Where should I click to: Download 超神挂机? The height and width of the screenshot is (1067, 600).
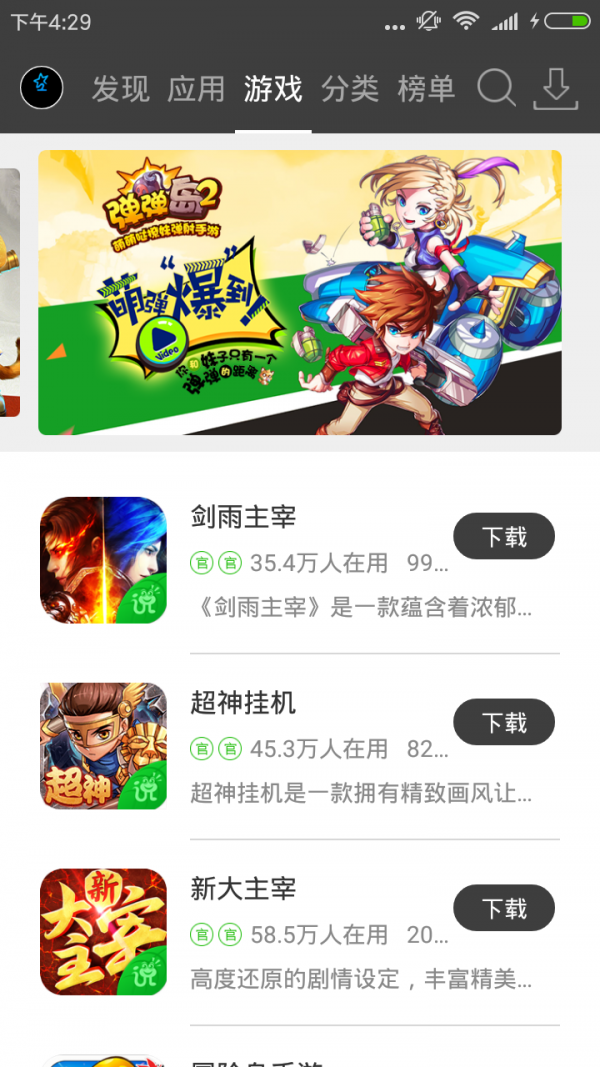point(504,722)
